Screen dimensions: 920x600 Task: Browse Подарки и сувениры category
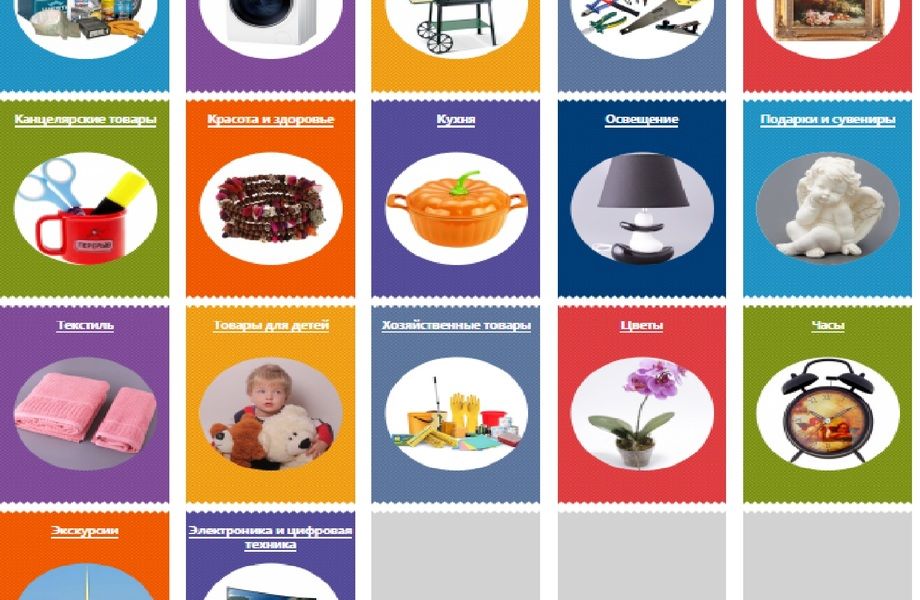(827, 120)
